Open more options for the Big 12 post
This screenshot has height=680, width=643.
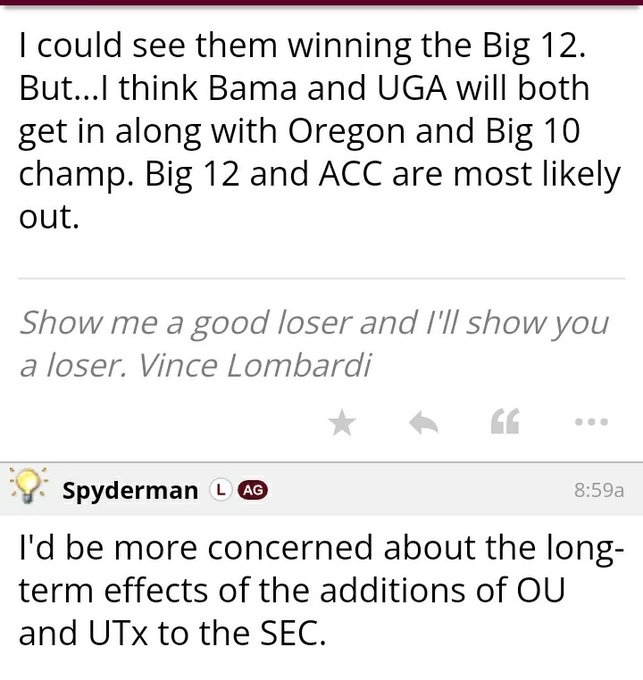point(592,422)
